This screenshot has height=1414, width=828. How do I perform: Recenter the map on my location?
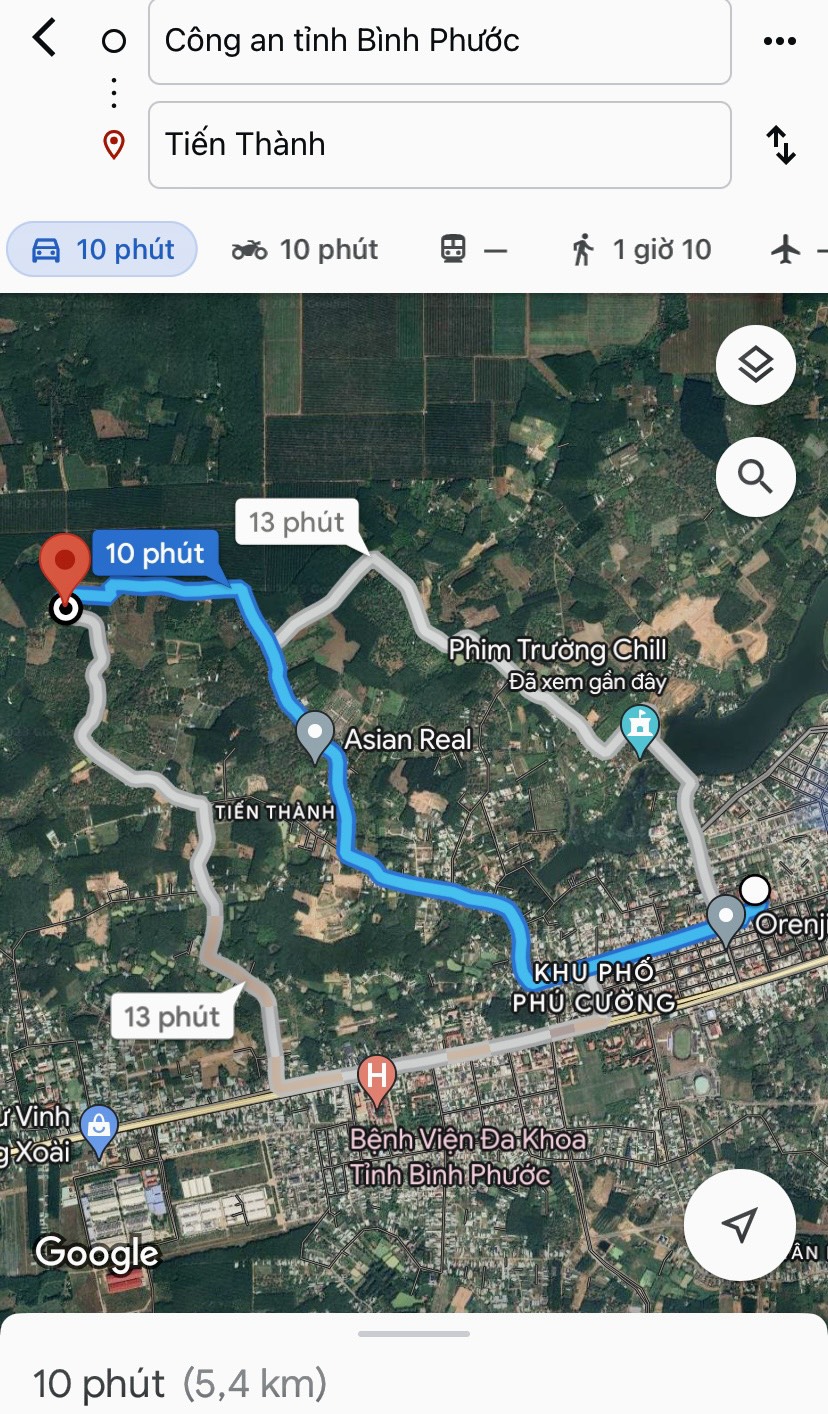739,1224
